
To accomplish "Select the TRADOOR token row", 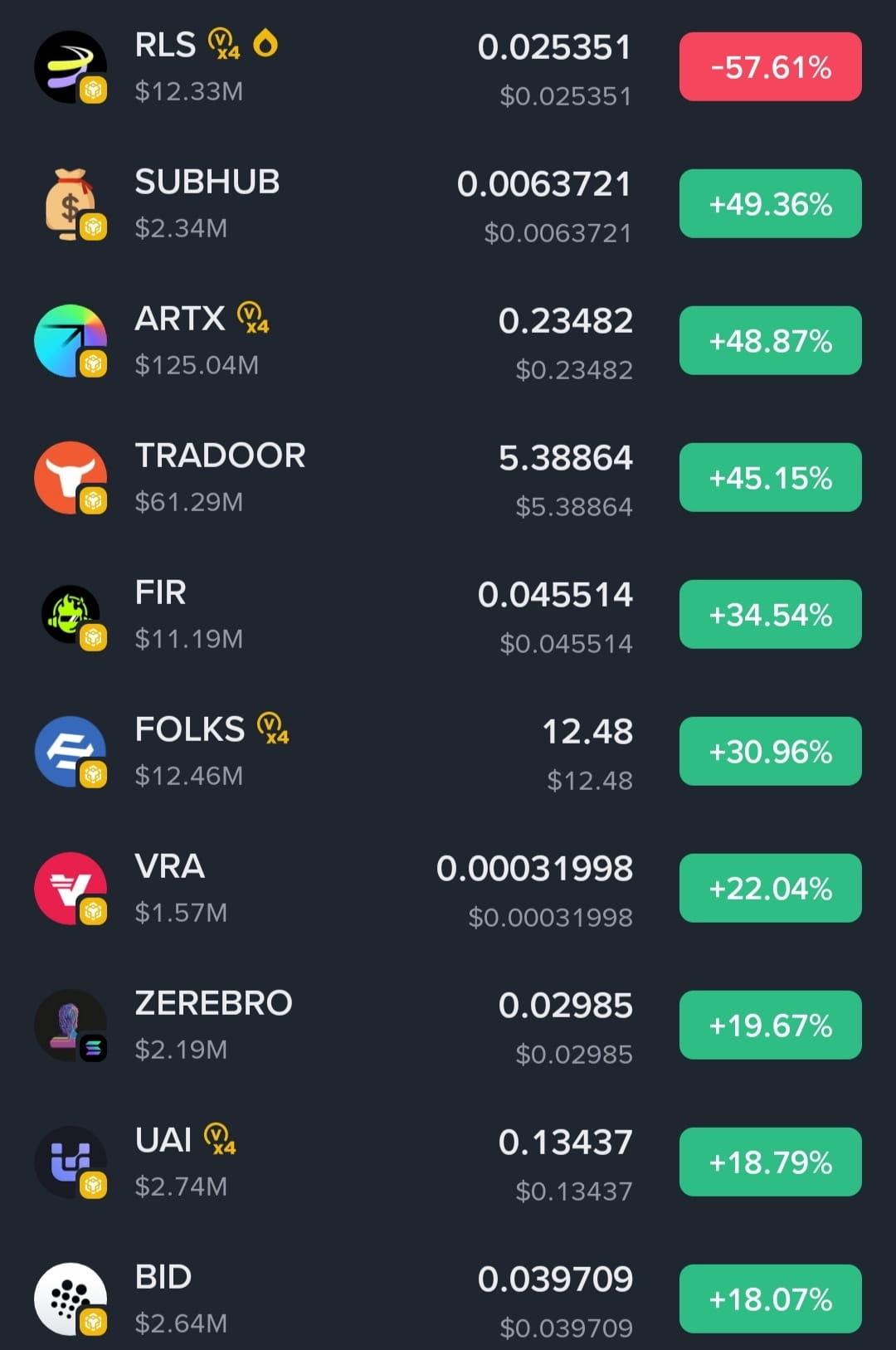I will click(x=332, y=478).
